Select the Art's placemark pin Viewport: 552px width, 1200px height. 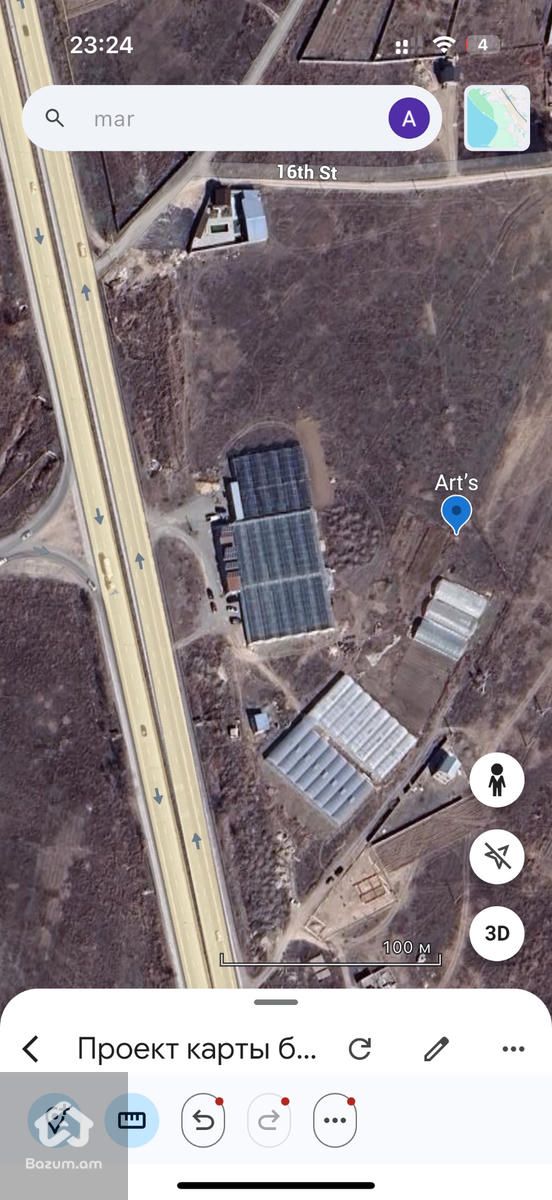(457, 514)
